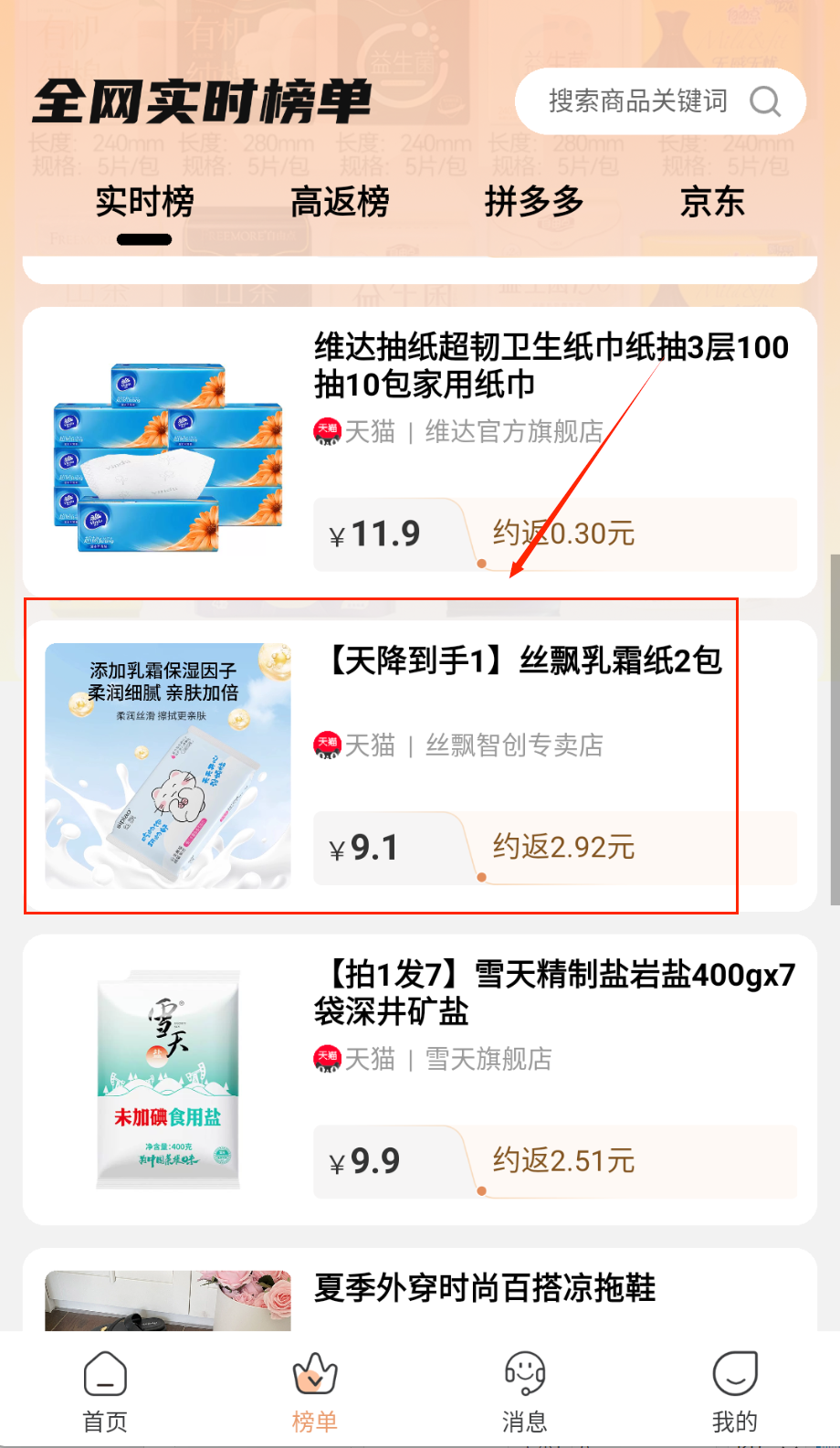This screenshot has width=840, height=1448.
Task: Open the product keyword search box
Action: [659, 101]
